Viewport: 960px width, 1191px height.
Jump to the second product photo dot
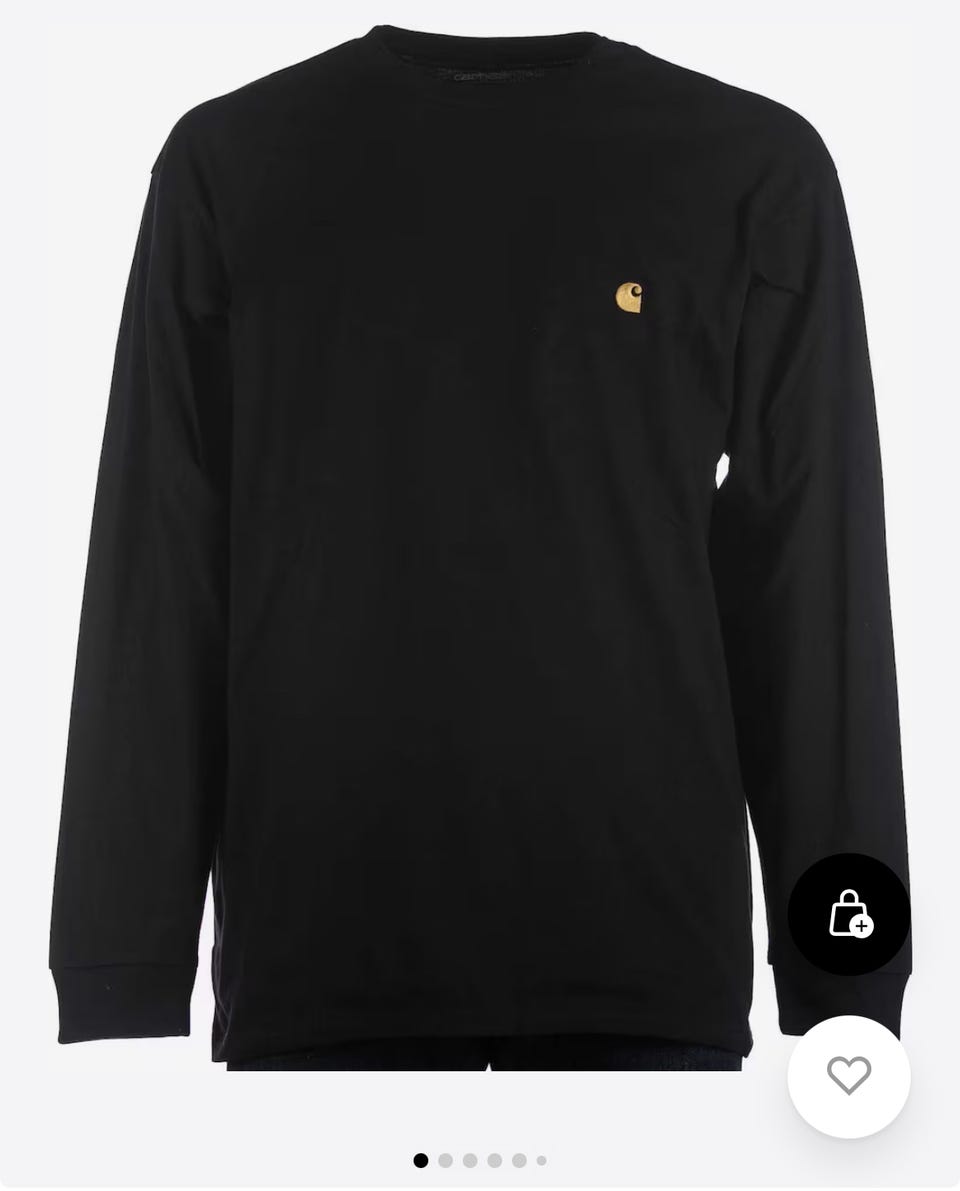pos(445,1160)
